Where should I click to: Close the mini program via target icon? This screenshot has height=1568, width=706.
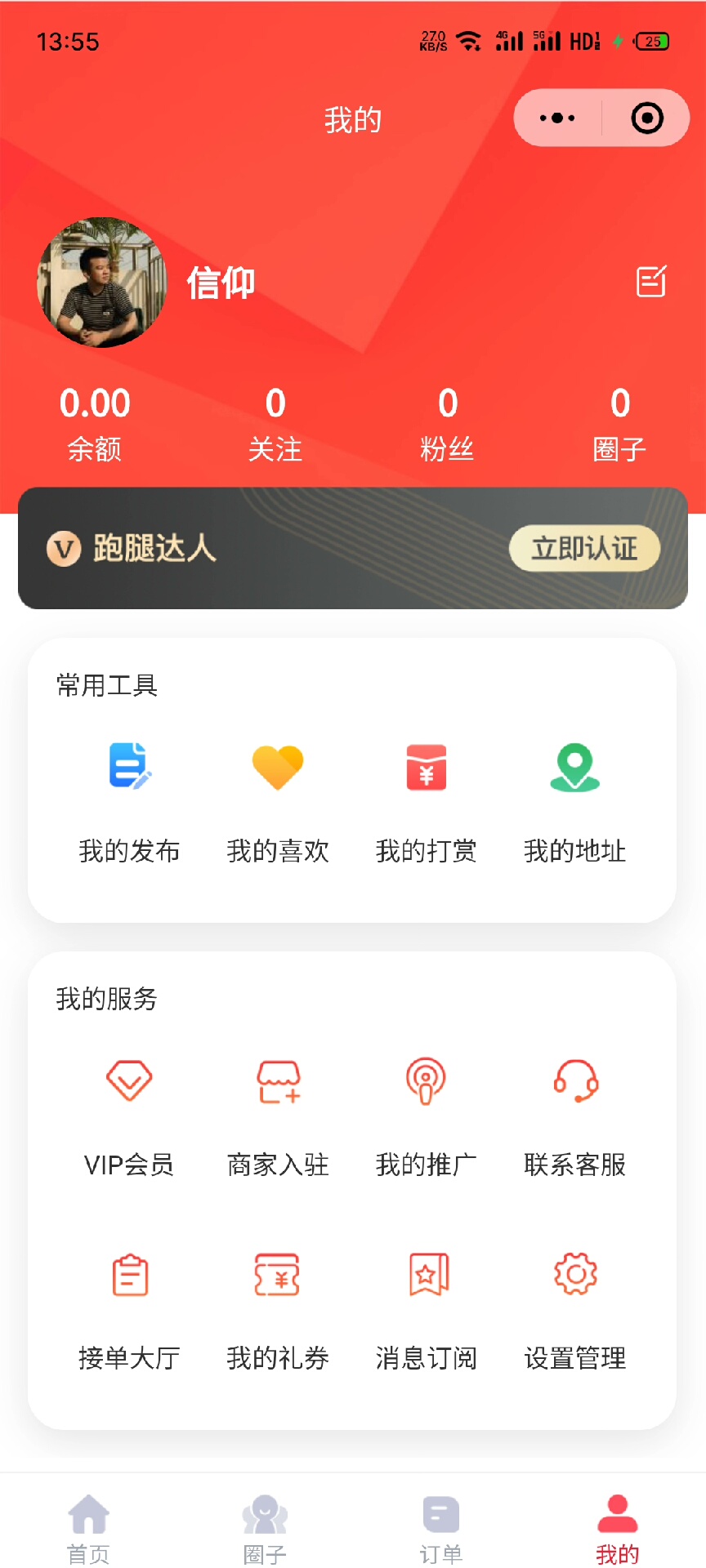647,118
